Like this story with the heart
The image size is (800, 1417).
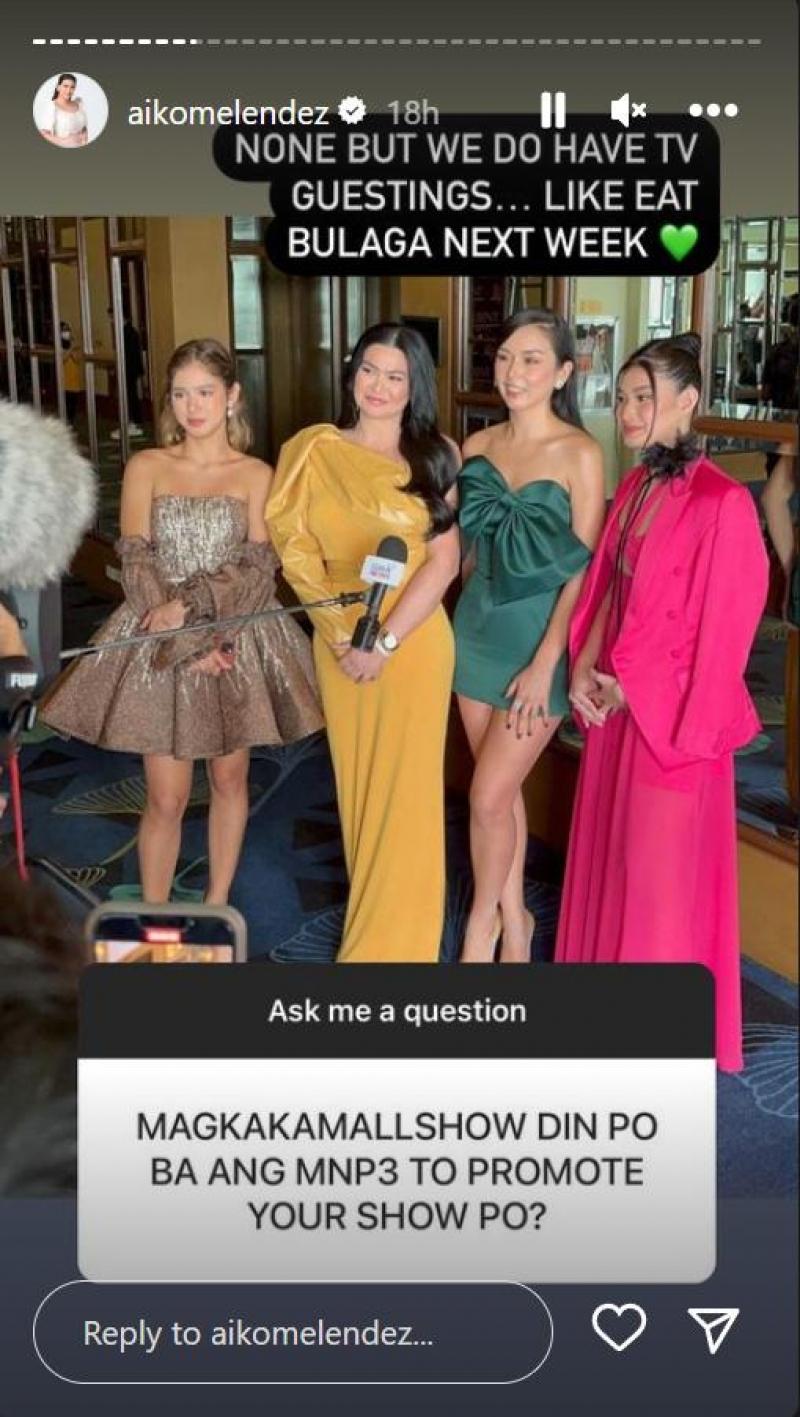point(619,1328)
